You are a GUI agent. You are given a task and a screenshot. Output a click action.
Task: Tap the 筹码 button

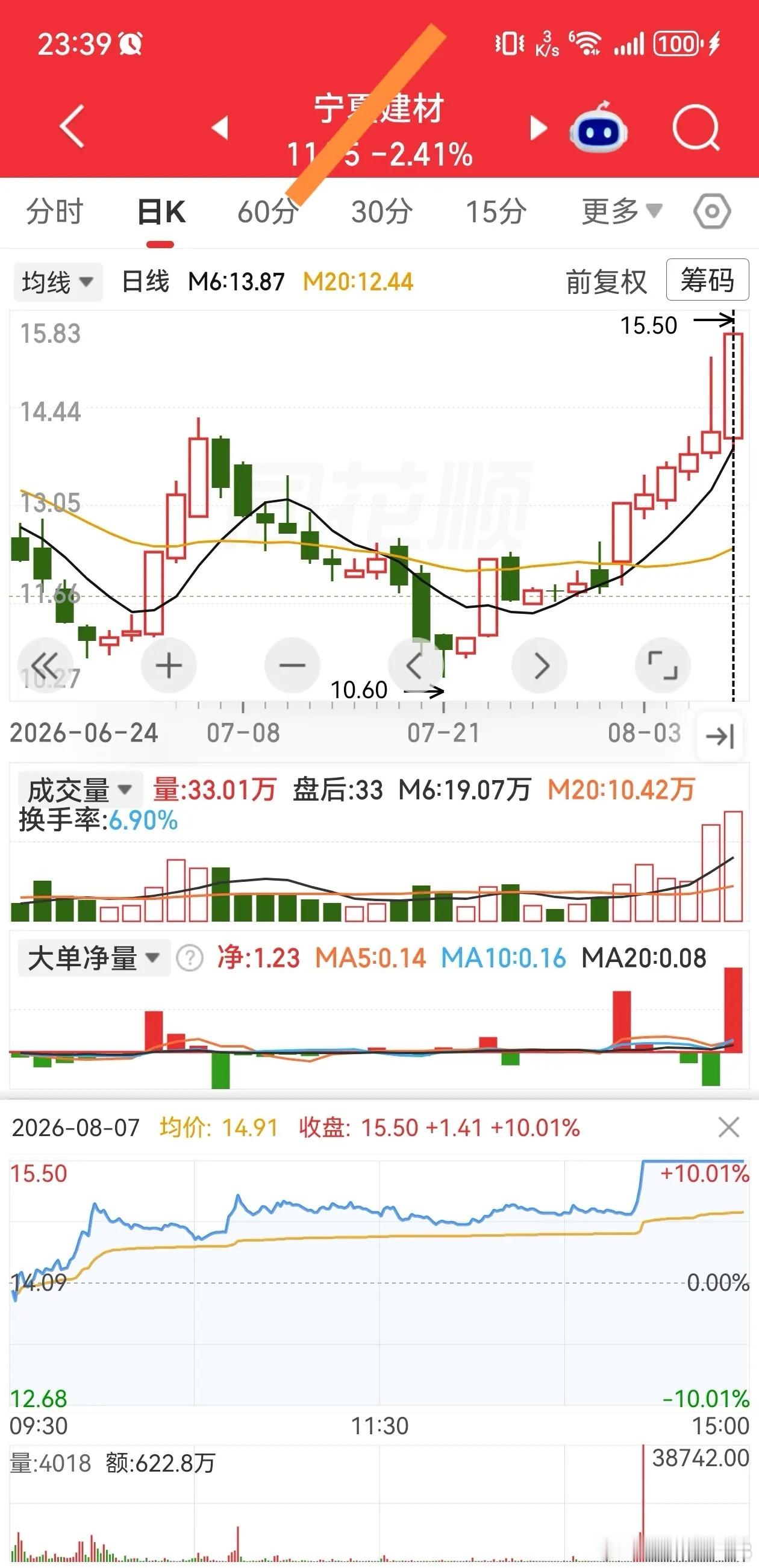point(707,280)
